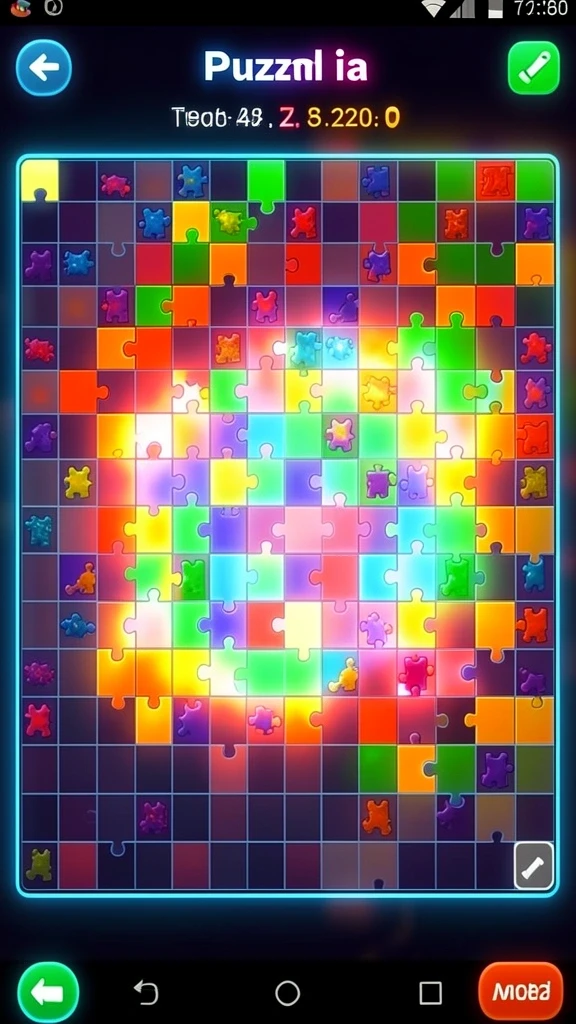
Task: Open recent apps from the navigation bar
Action: pos(430,993)
